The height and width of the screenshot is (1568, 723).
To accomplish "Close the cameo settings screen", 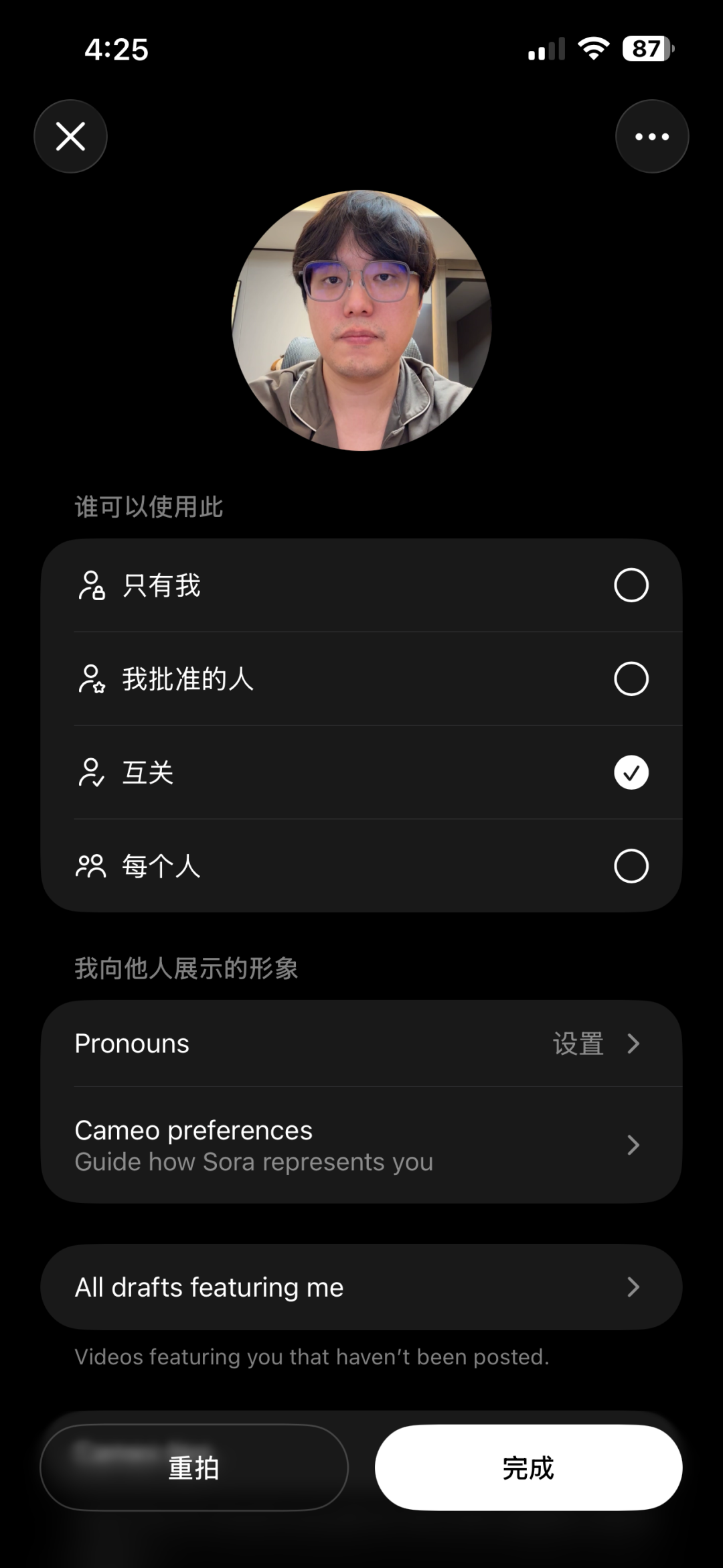I will coord(70,137).
